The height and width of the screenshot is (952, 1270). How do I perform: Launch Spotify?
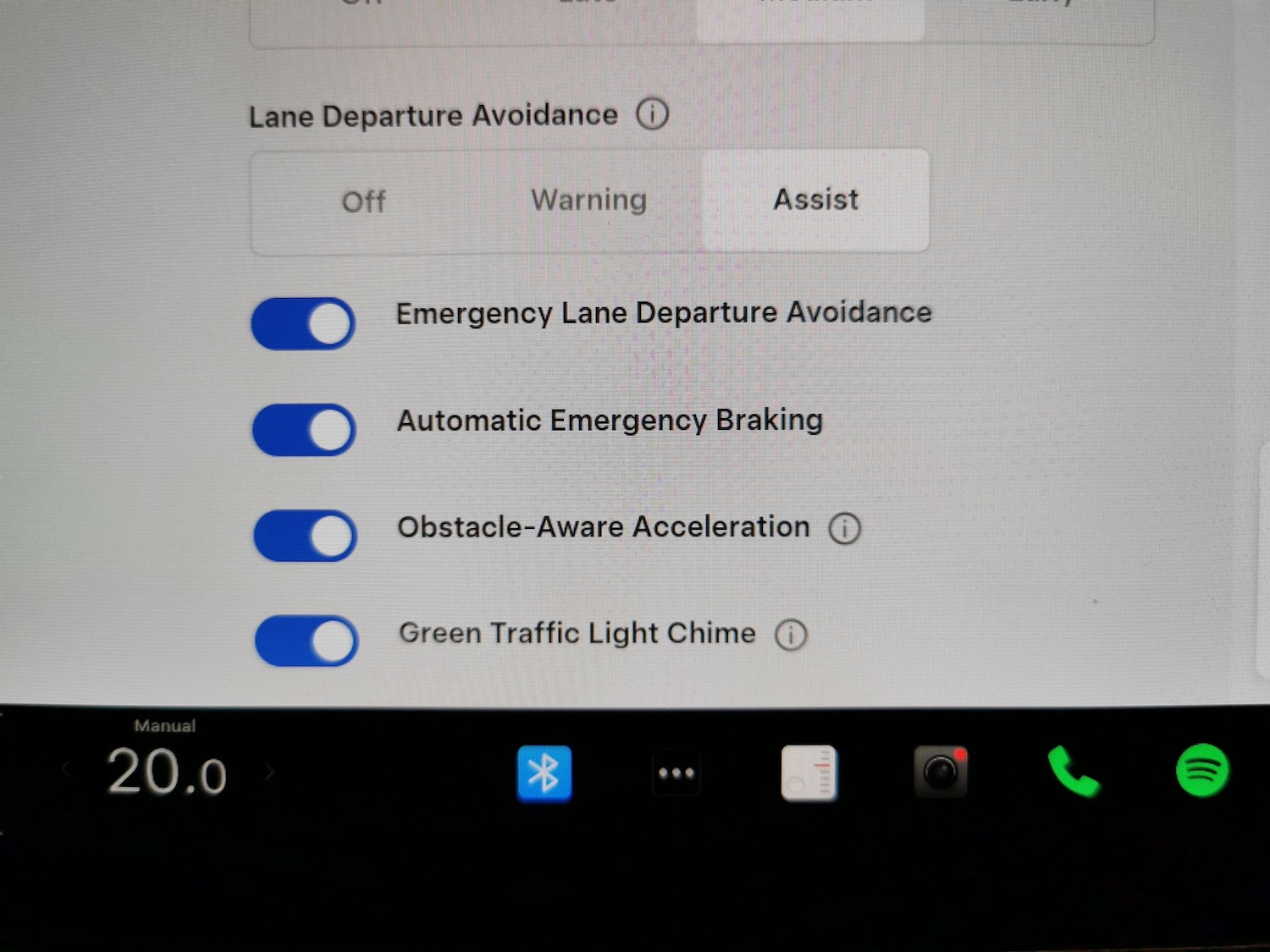[1201, 770]
